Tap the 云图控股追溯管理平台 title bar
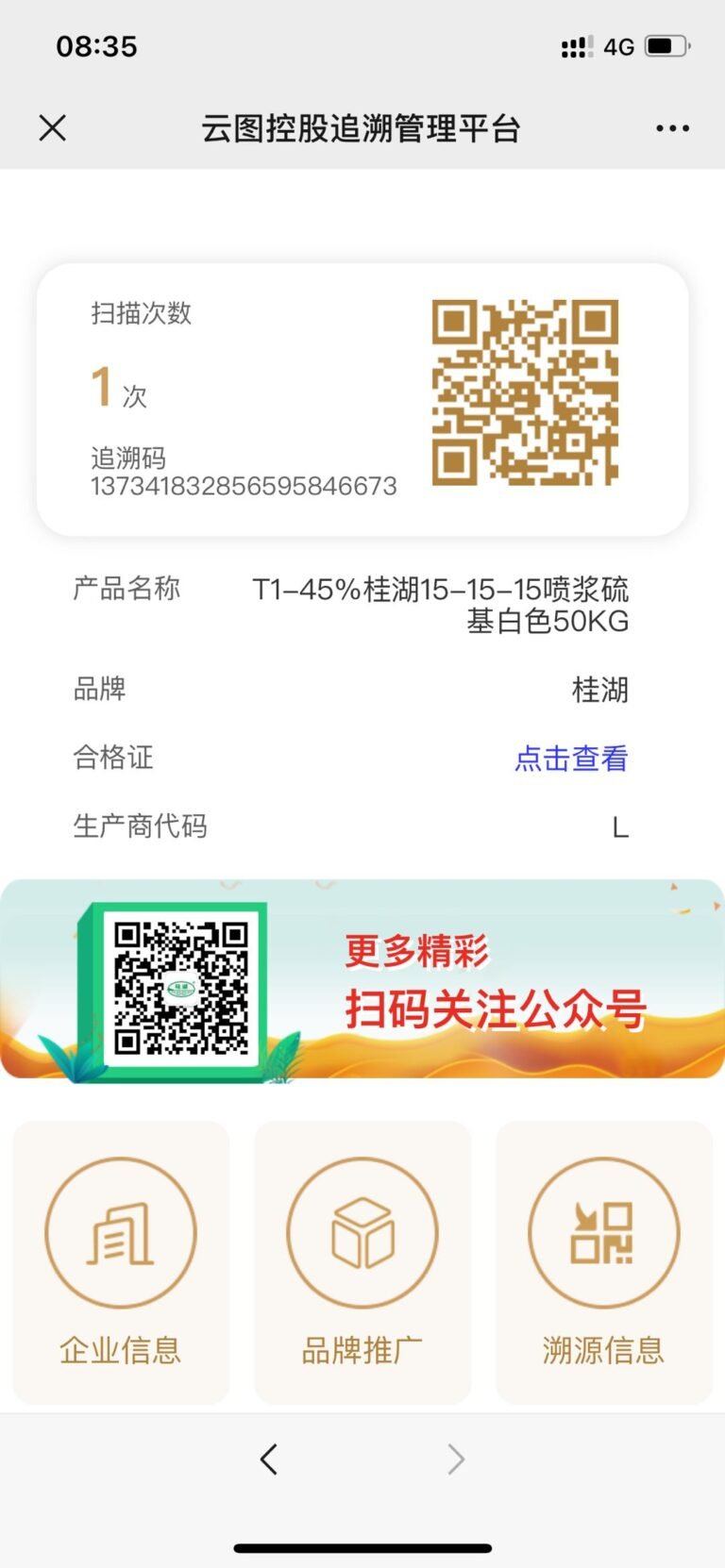The height and width of the screenshot is (1568, 725). coord(362,127)
